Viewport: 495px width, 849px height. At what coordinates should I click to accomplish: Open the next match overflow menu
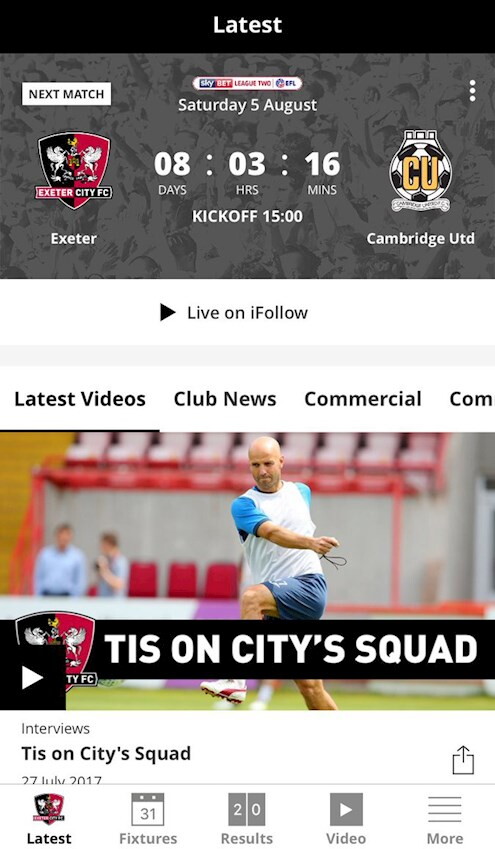click(x=472, y=91)
